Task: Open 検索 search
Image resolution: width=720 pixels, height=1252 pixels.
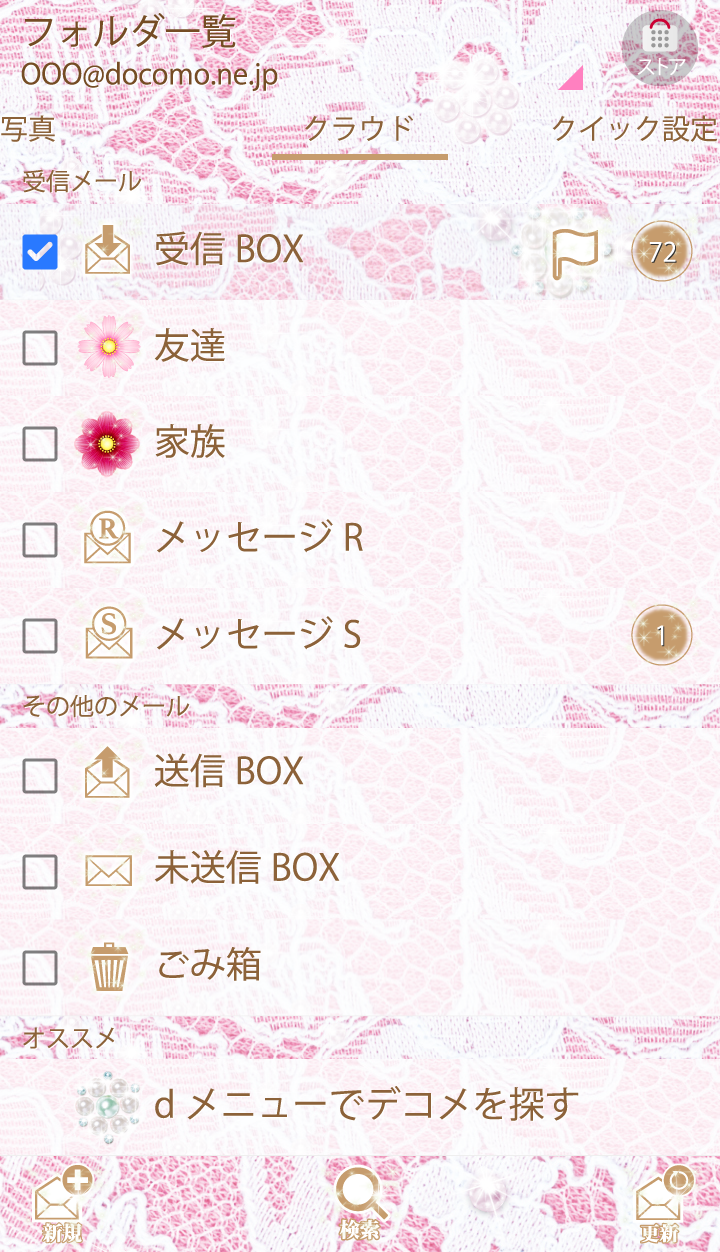Action: click(360, 1203)
